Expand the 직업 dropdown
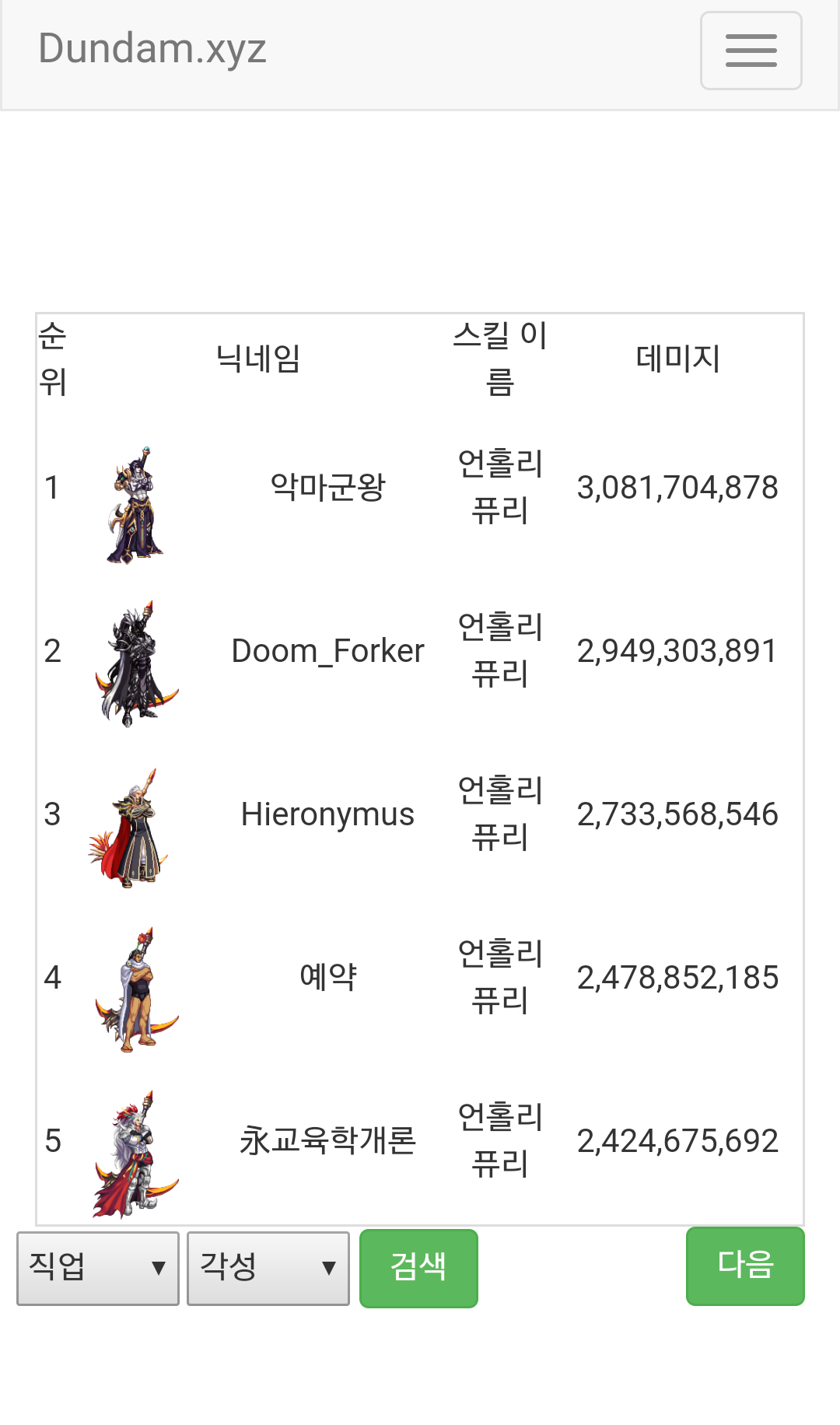 (98, 1268)
